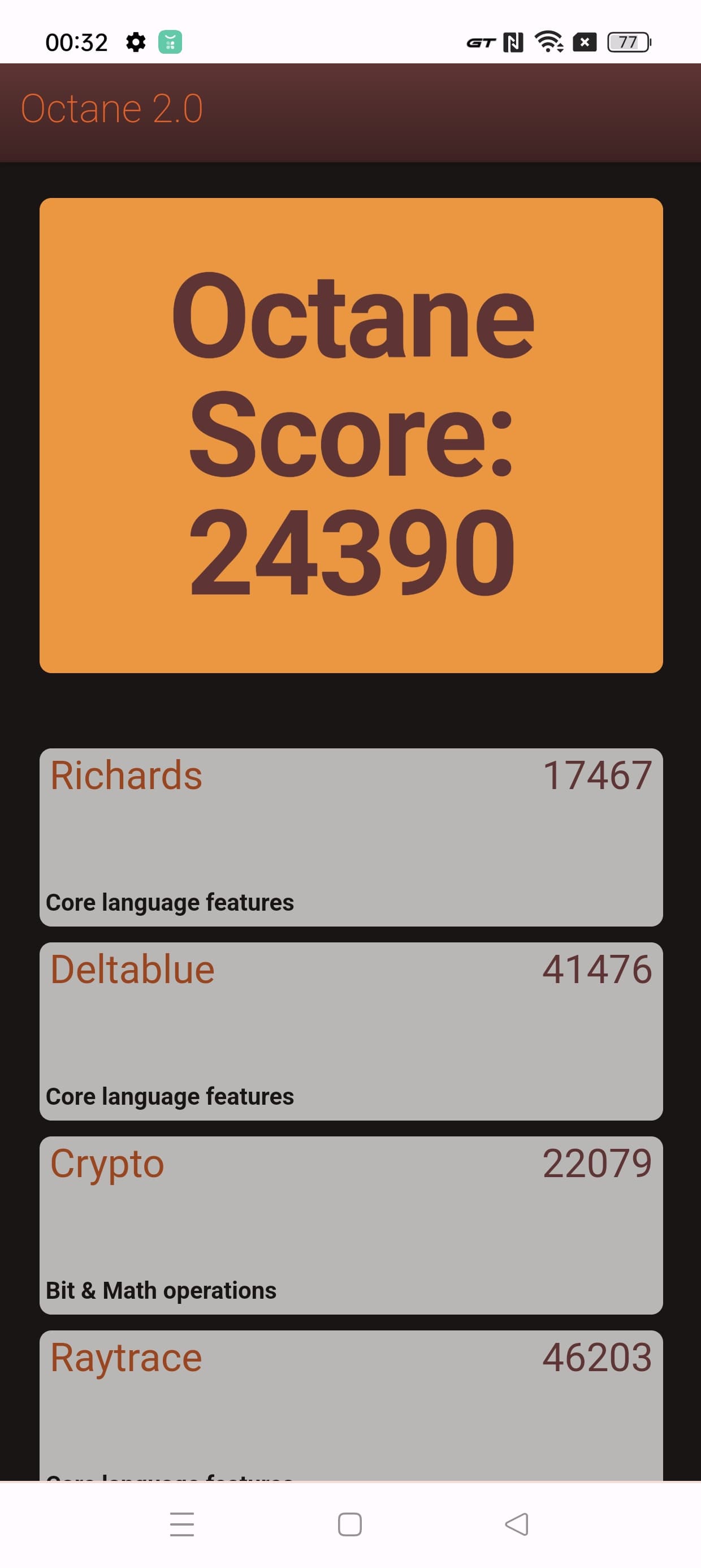701x1568 pixels.
Task: Open the recent apps menu button
Action: 182,1523
